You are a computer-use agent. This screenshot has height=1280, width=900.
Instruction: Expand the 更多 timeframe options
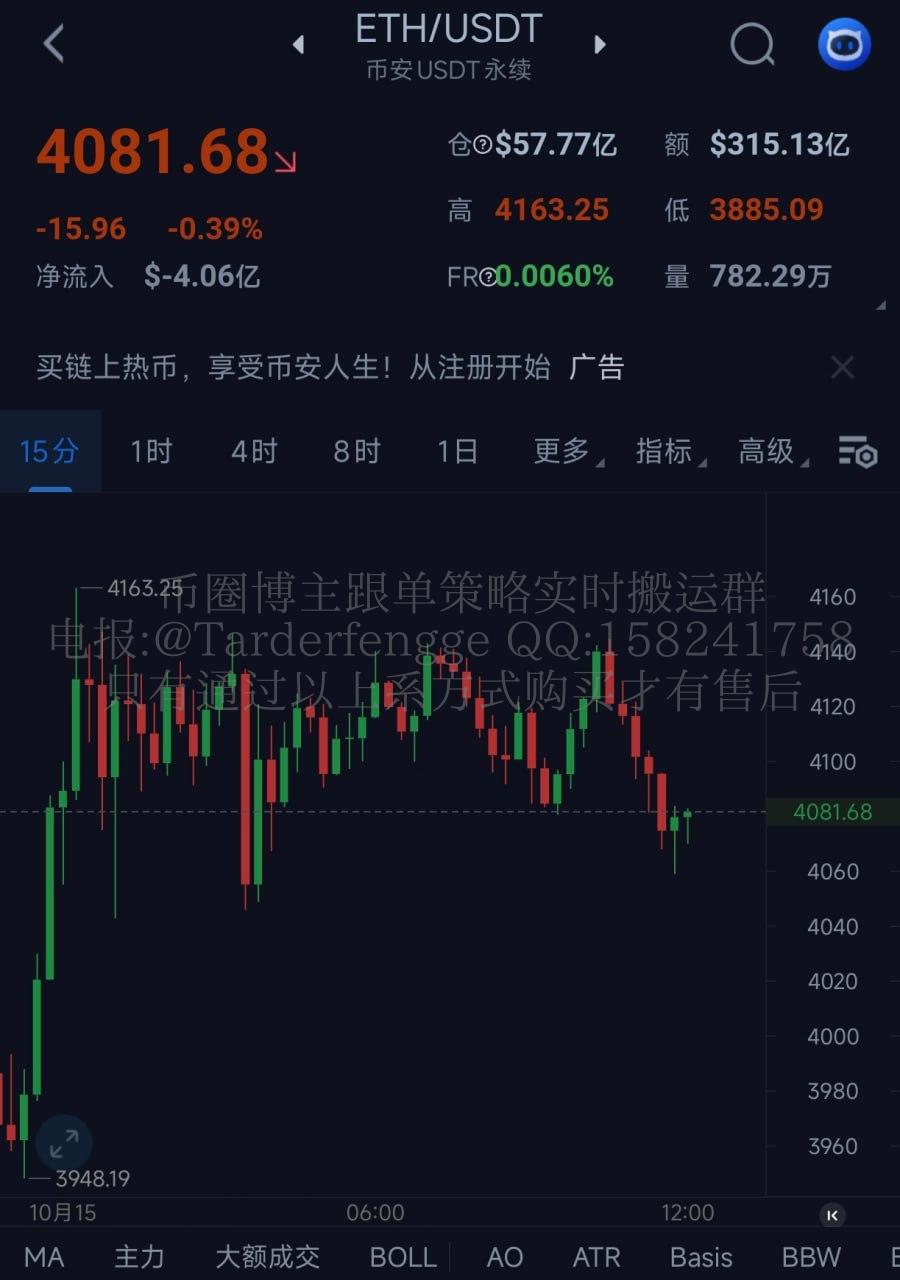565,451
